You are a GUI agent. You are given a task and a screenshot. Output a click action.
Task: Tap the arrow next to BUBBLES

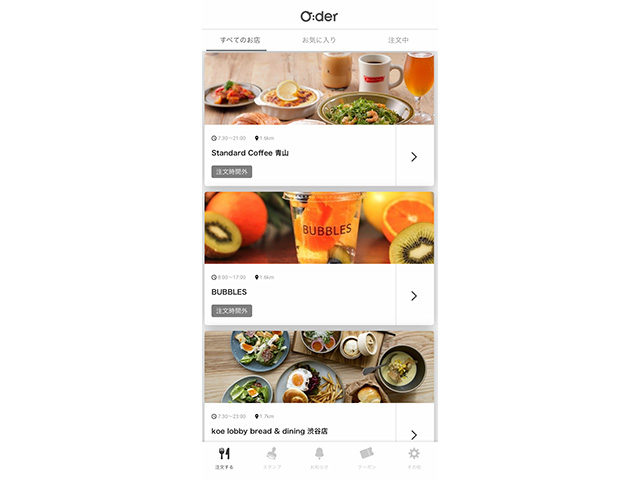[414, 295]
